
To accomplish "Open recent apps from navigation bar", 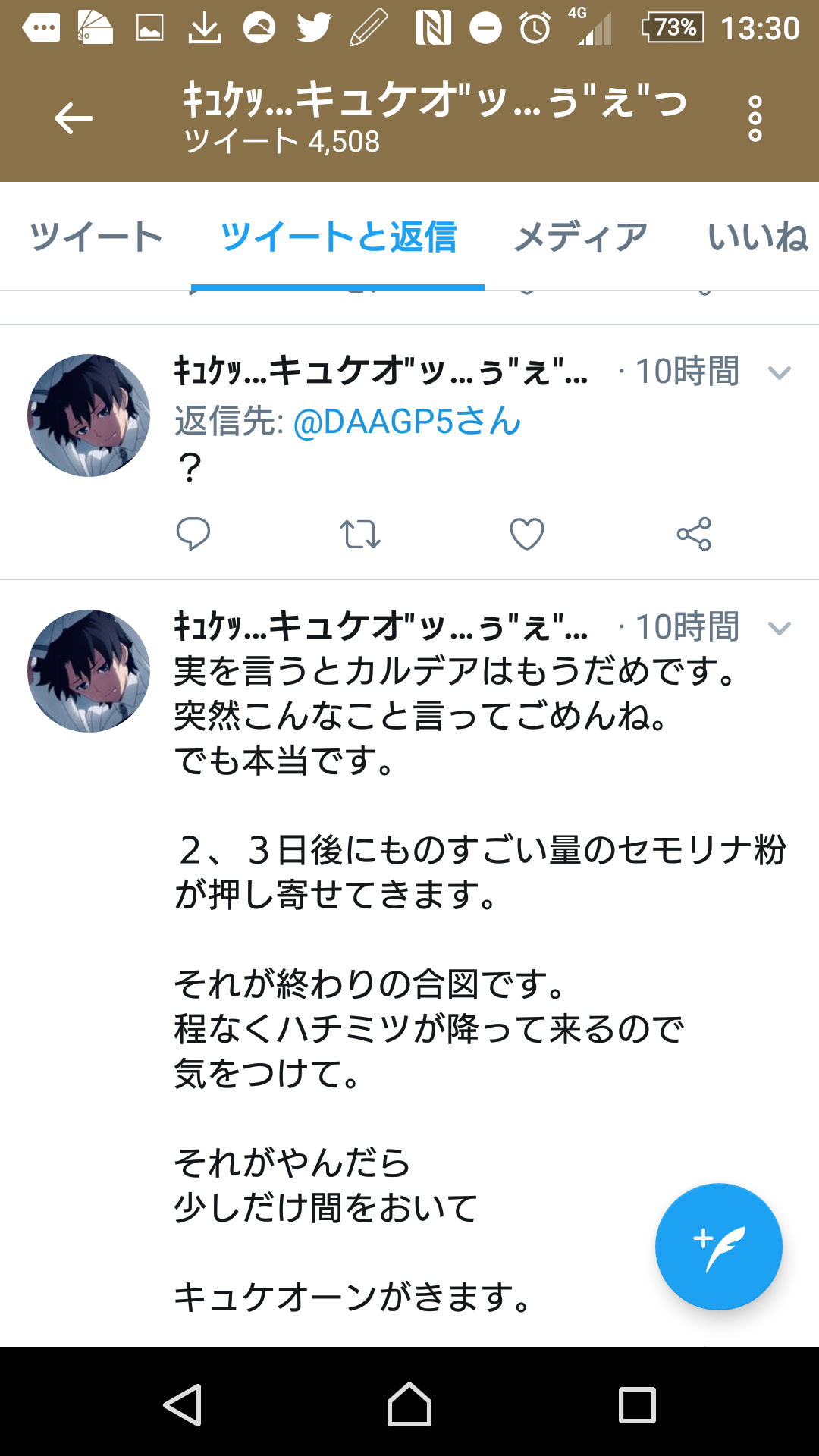I will [x=637, y=1404].
